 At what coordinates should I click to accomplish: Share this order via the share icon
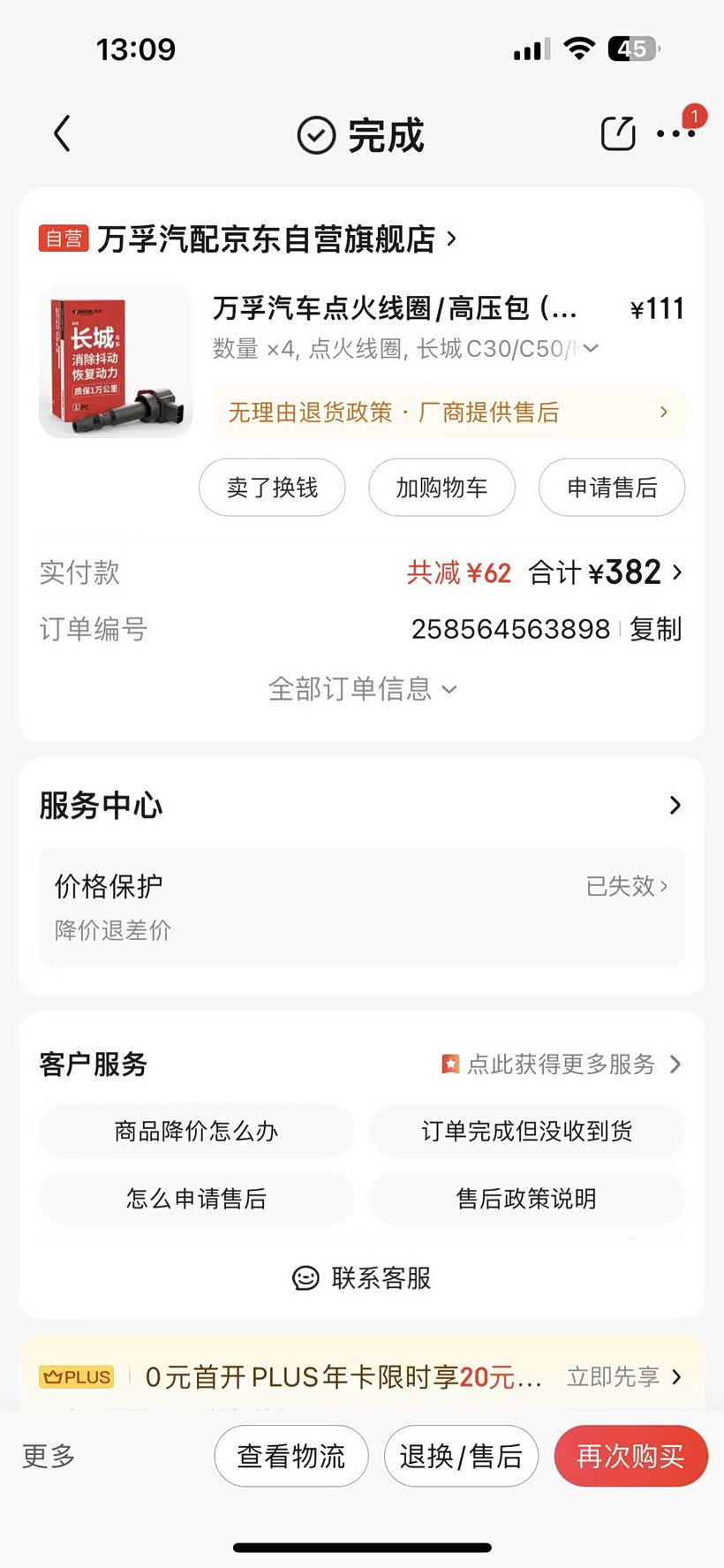click(x=618, y=134)
